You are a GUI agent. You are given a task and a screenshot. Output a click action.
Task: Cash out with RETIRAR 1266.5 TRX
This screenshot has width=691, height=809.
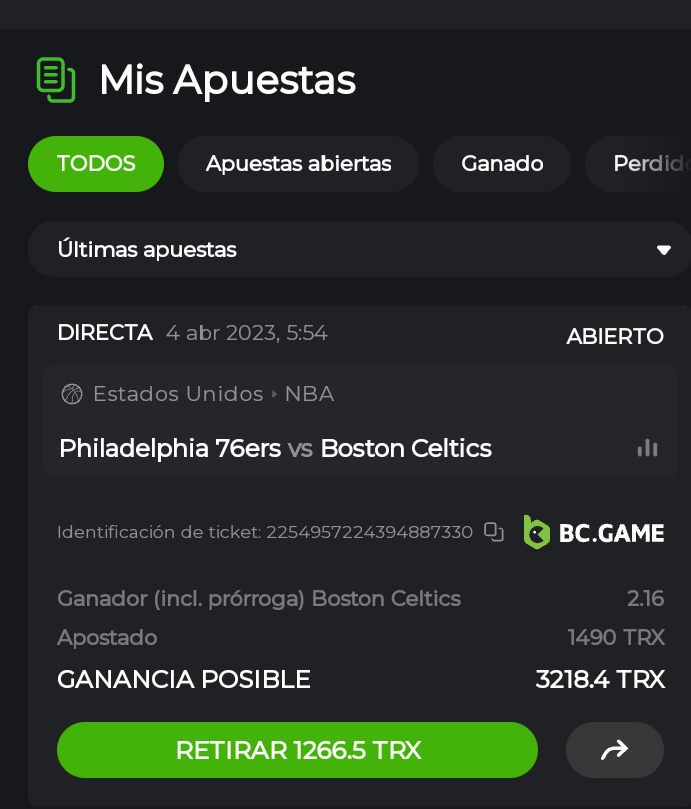[x=297, y=750]
